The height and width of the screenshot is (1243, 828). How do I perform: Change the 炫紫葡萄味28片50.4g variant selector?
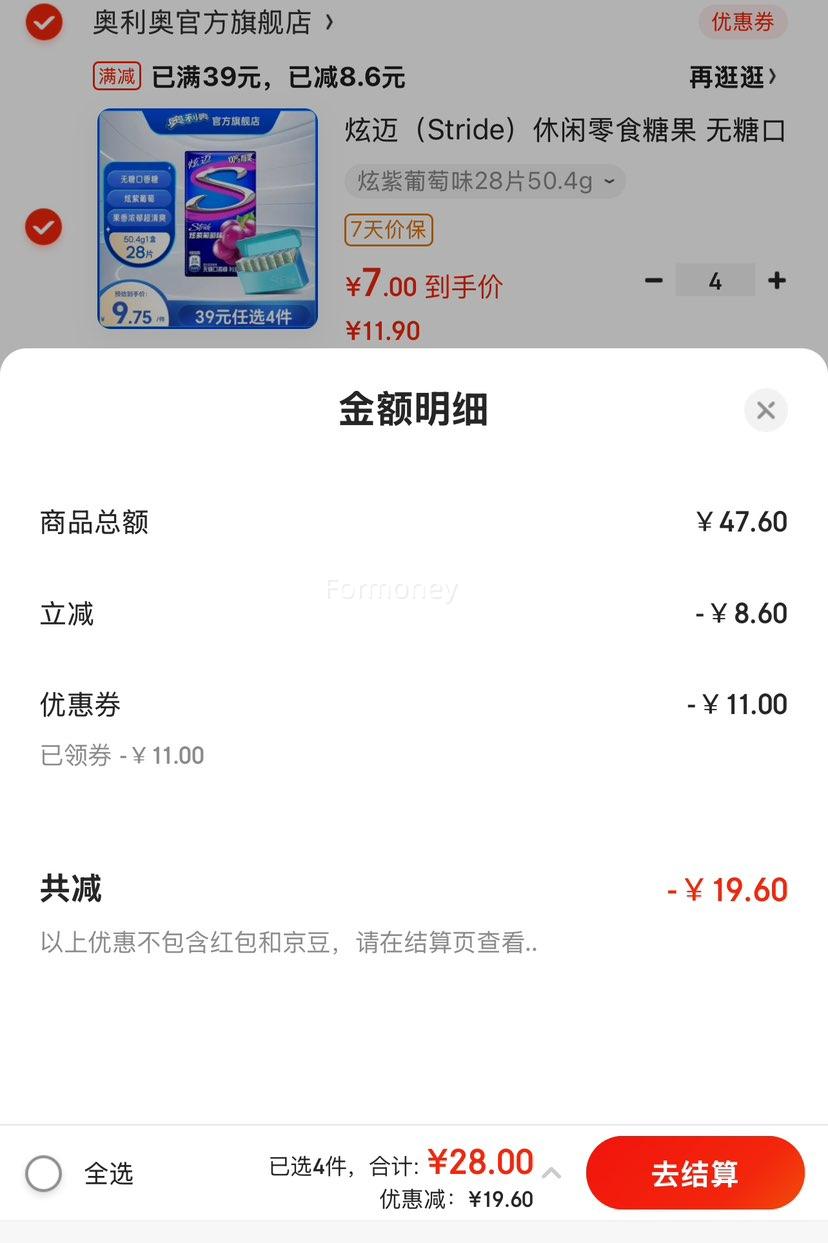[x=486, y=181]
